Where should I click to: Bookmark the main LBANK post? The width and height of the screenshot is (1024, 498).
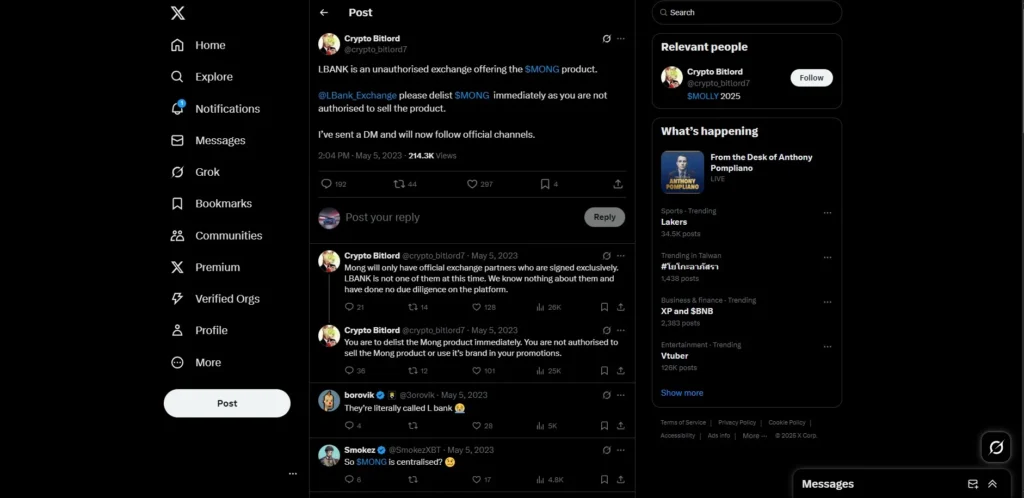point(545,184)
